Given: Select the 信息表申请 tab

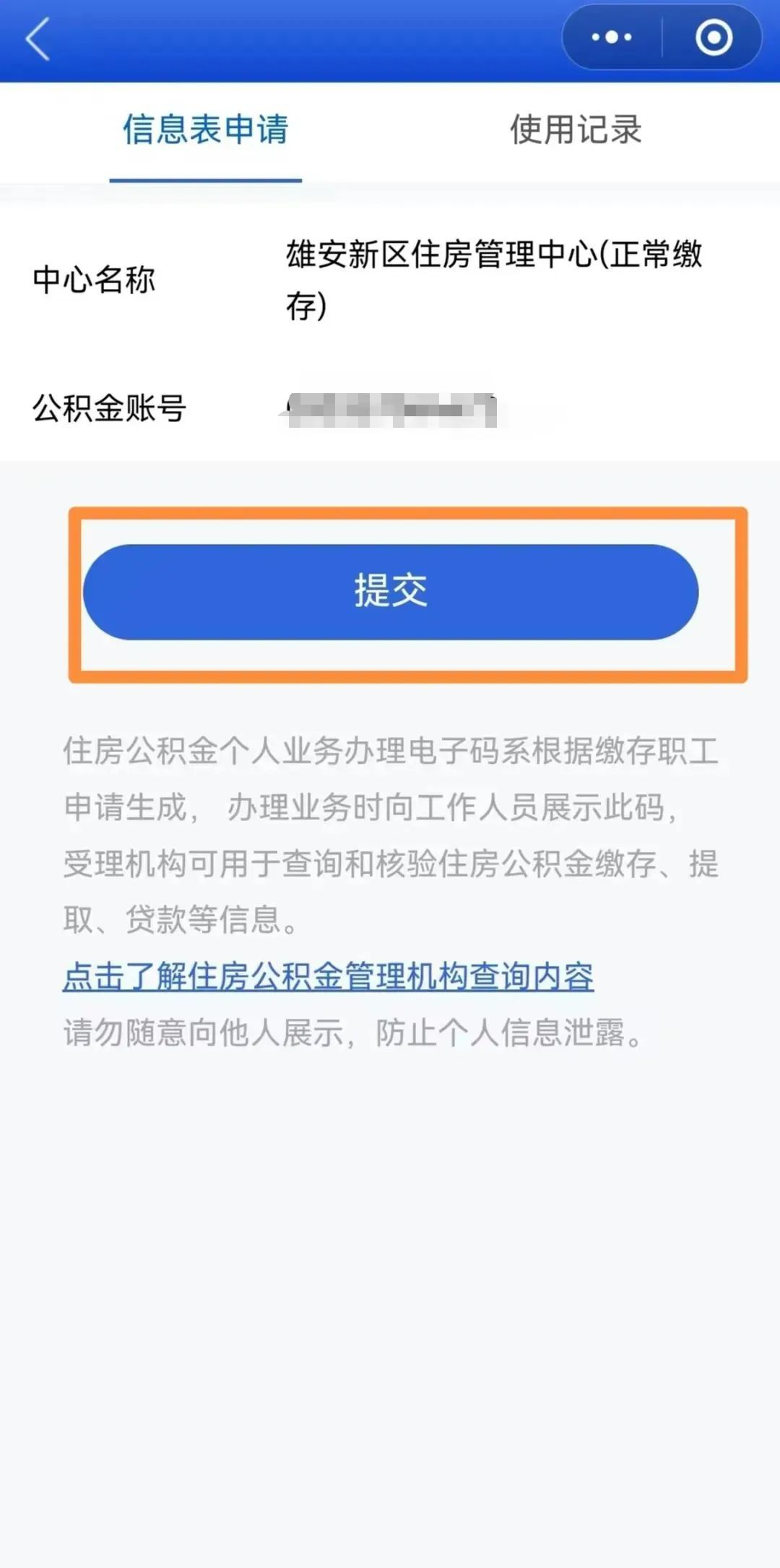Looking at the screenshot, I should click(x=204, y=130).
